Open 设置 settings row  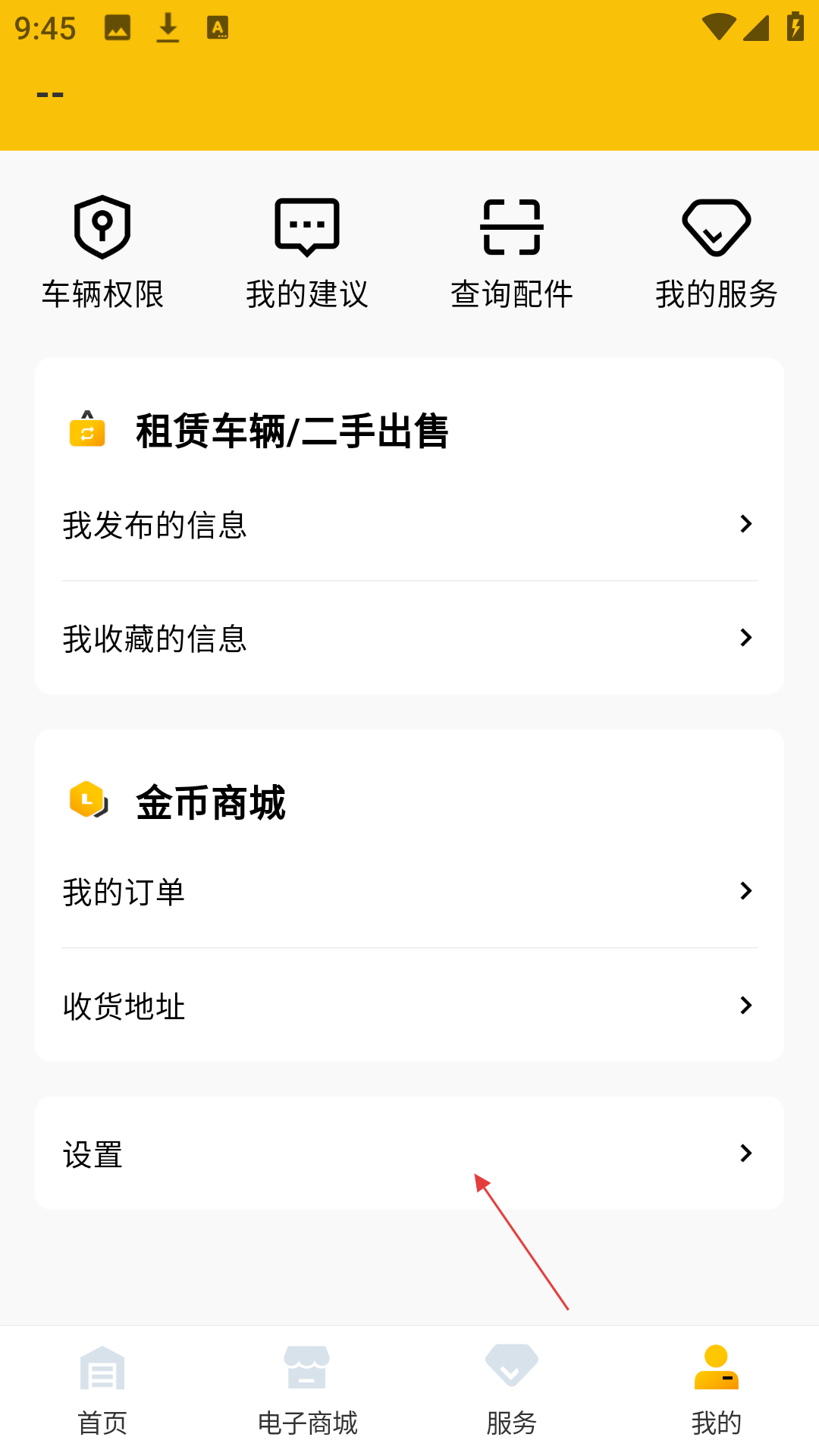(409, 1153)
